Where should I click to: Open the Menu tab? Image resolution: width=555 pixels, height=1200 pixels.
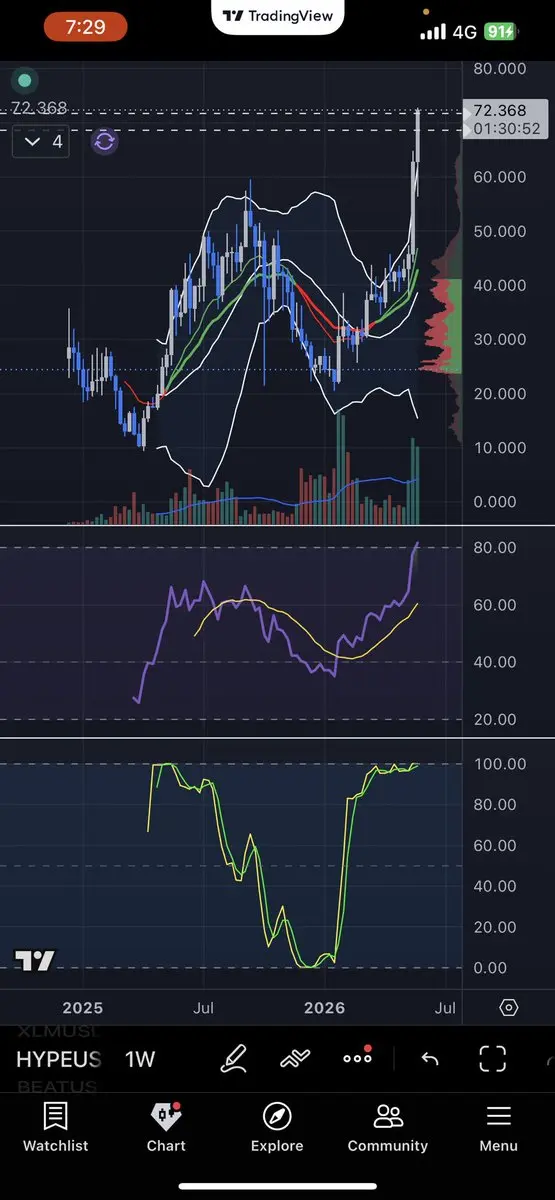point(498,1127)
